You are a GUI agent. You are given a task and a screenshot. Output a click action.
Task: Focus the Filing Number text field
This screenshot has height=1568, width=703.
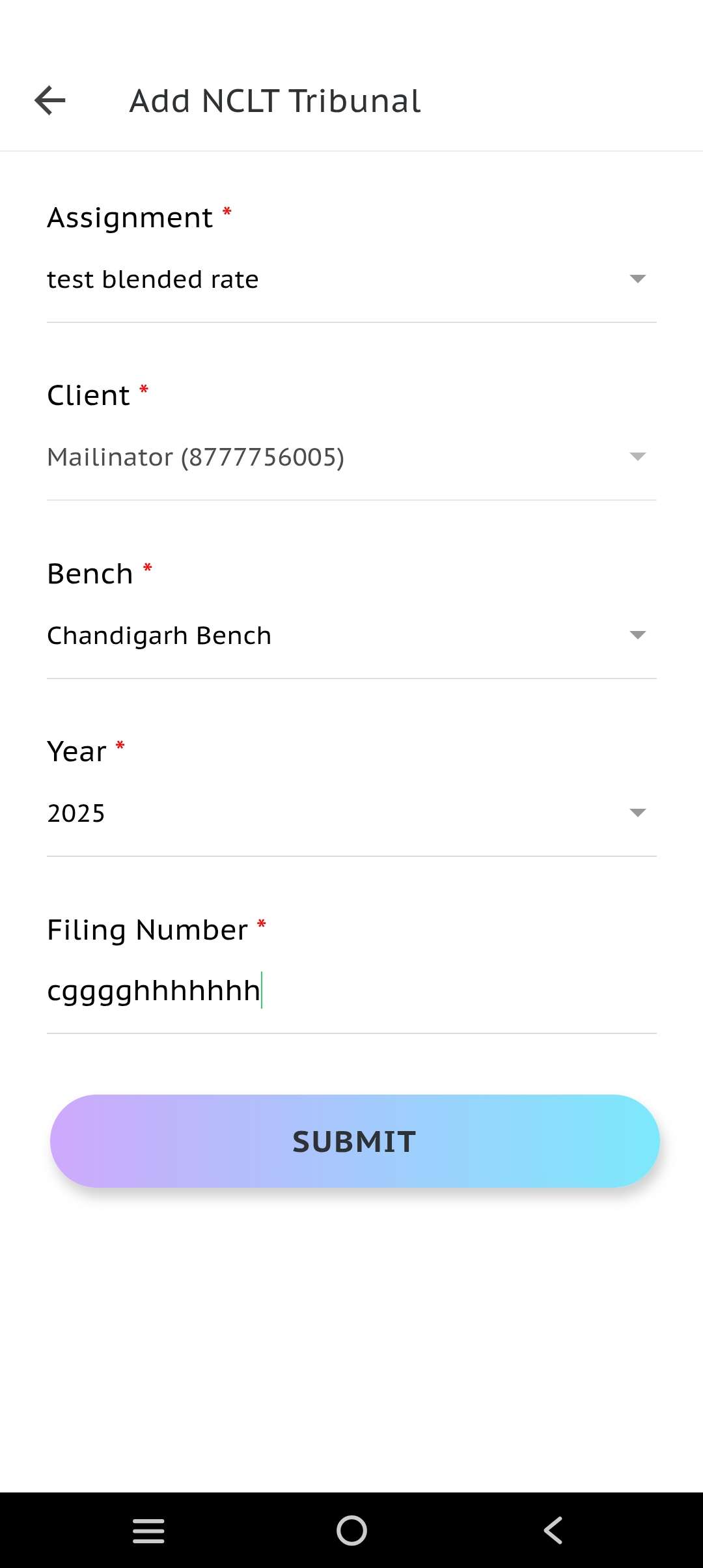pos(351,991)
